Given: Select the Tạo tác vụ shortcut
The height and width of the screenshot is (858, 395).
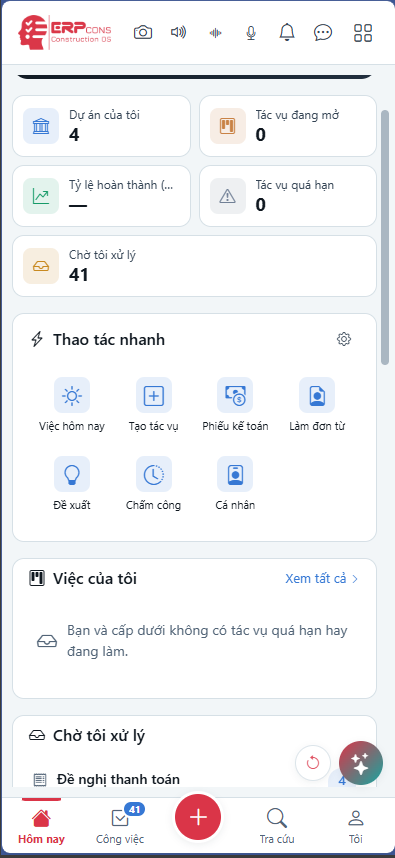Looking at the screenshot, I should tap(154, 404).
